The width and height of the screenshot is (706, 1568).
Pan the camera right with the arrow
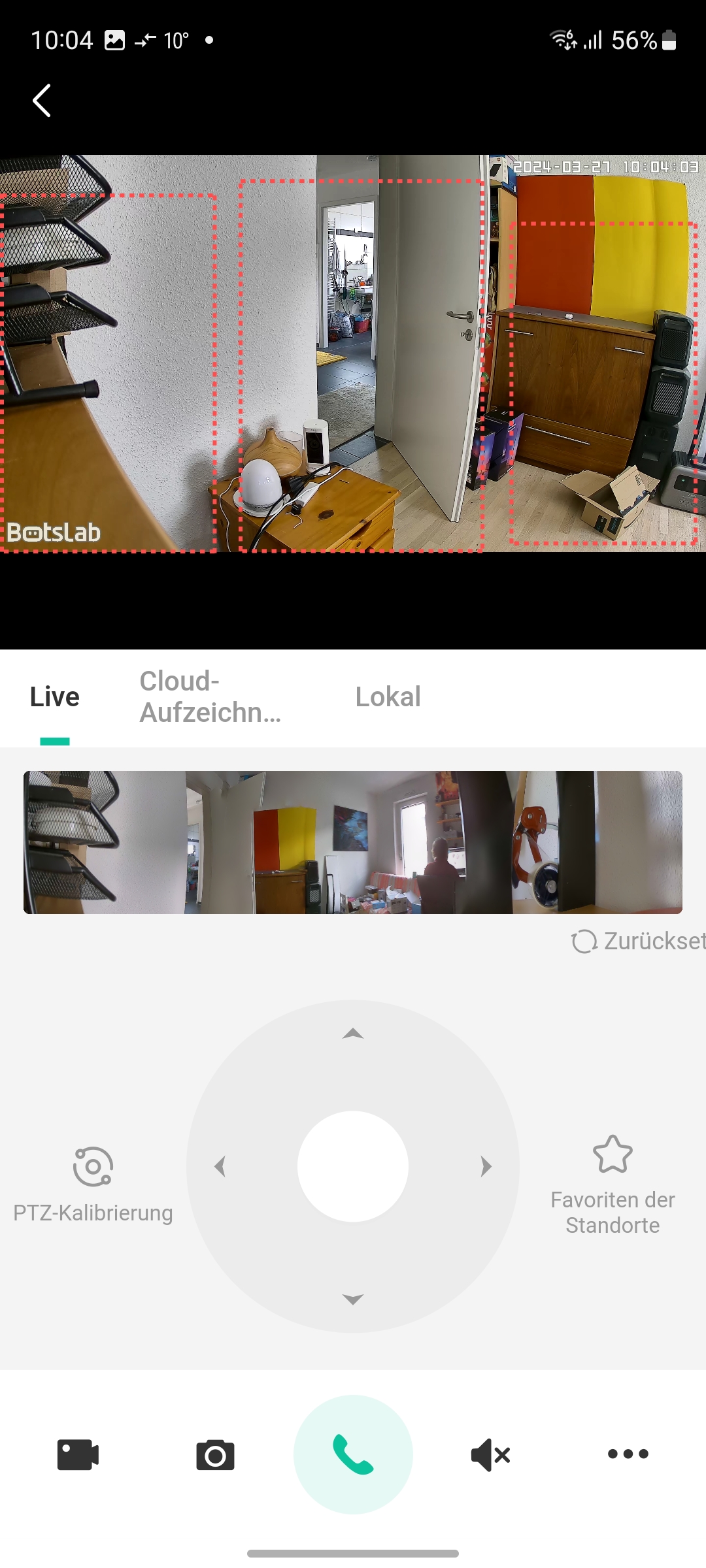[486, 1166]
